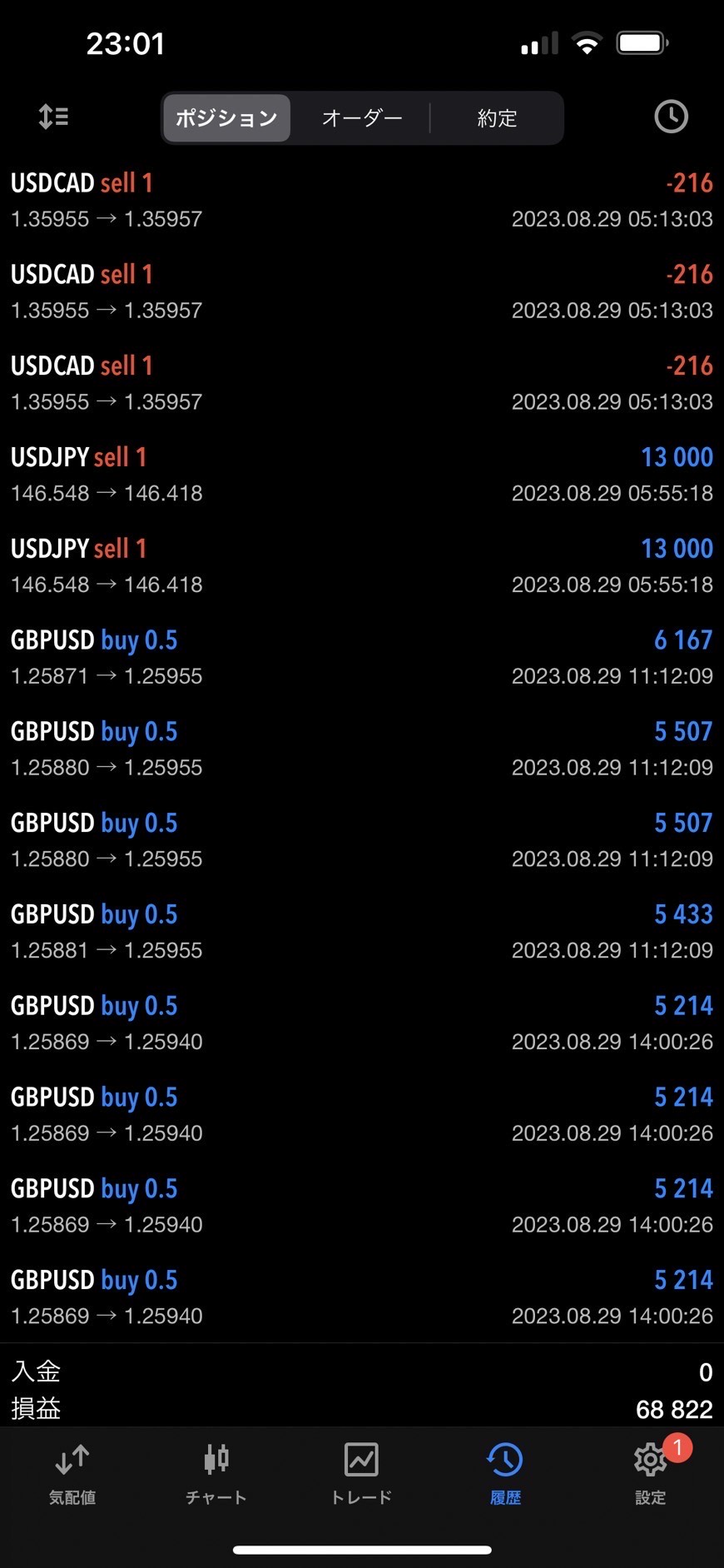Expand the GBPUSD trade with profit 6 167

coord(361,656)
